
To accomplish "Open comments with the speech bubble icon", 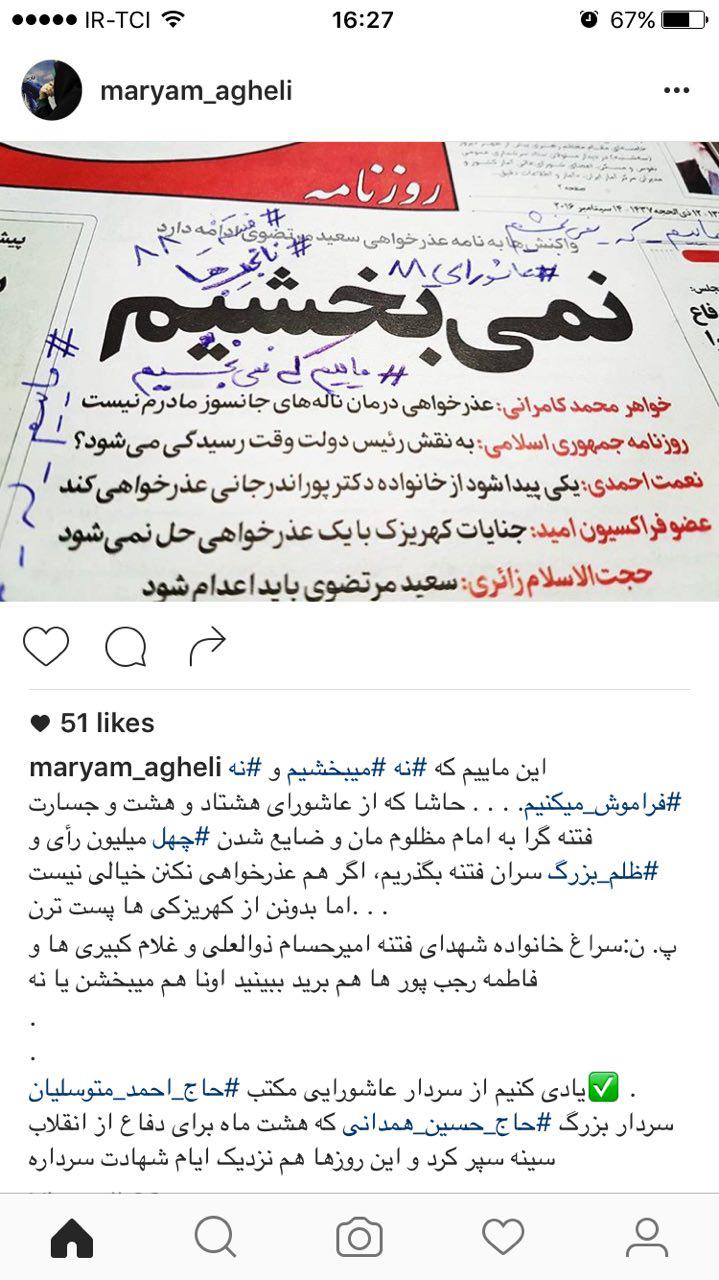I will point(126,647).
